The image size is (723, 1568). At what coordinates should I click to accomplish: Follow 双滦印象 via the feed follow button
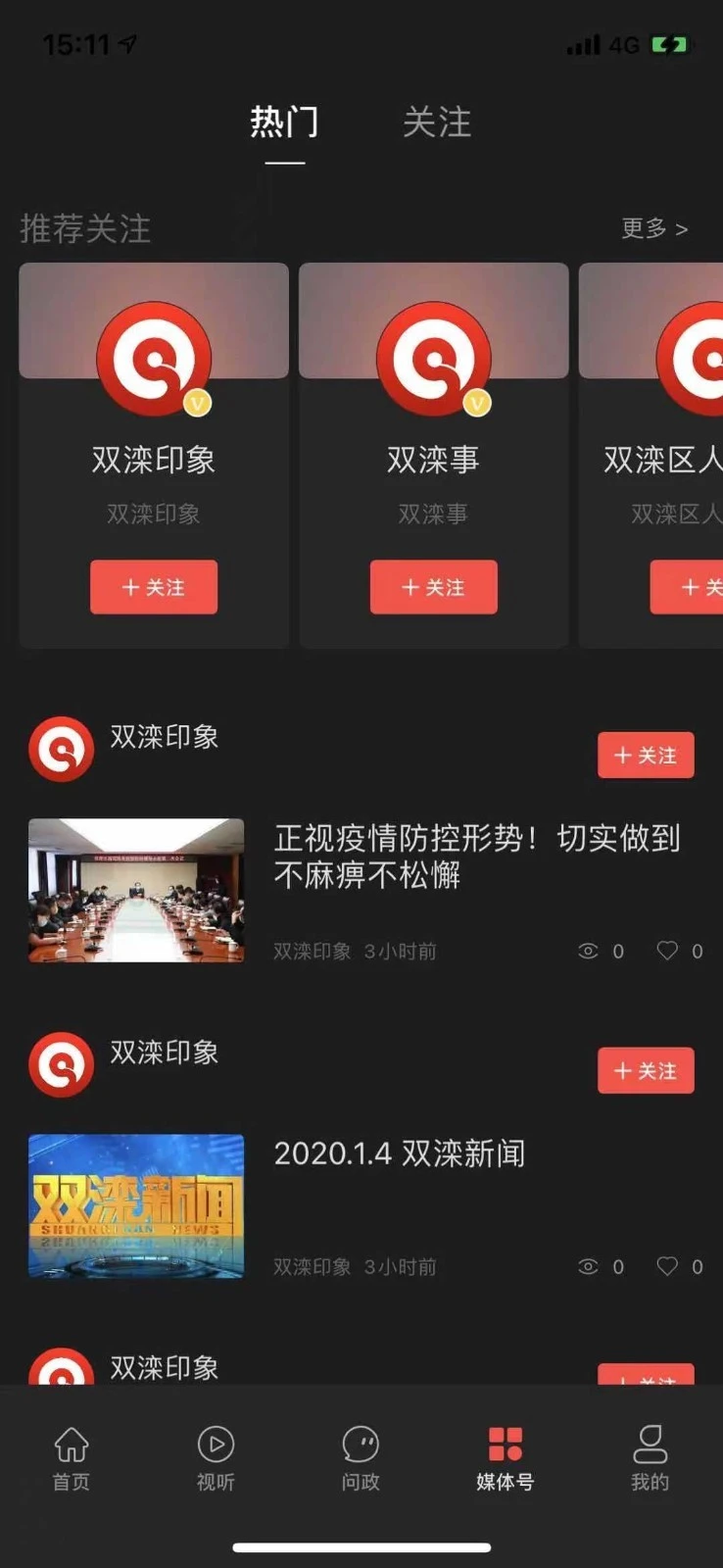[646, 756]
